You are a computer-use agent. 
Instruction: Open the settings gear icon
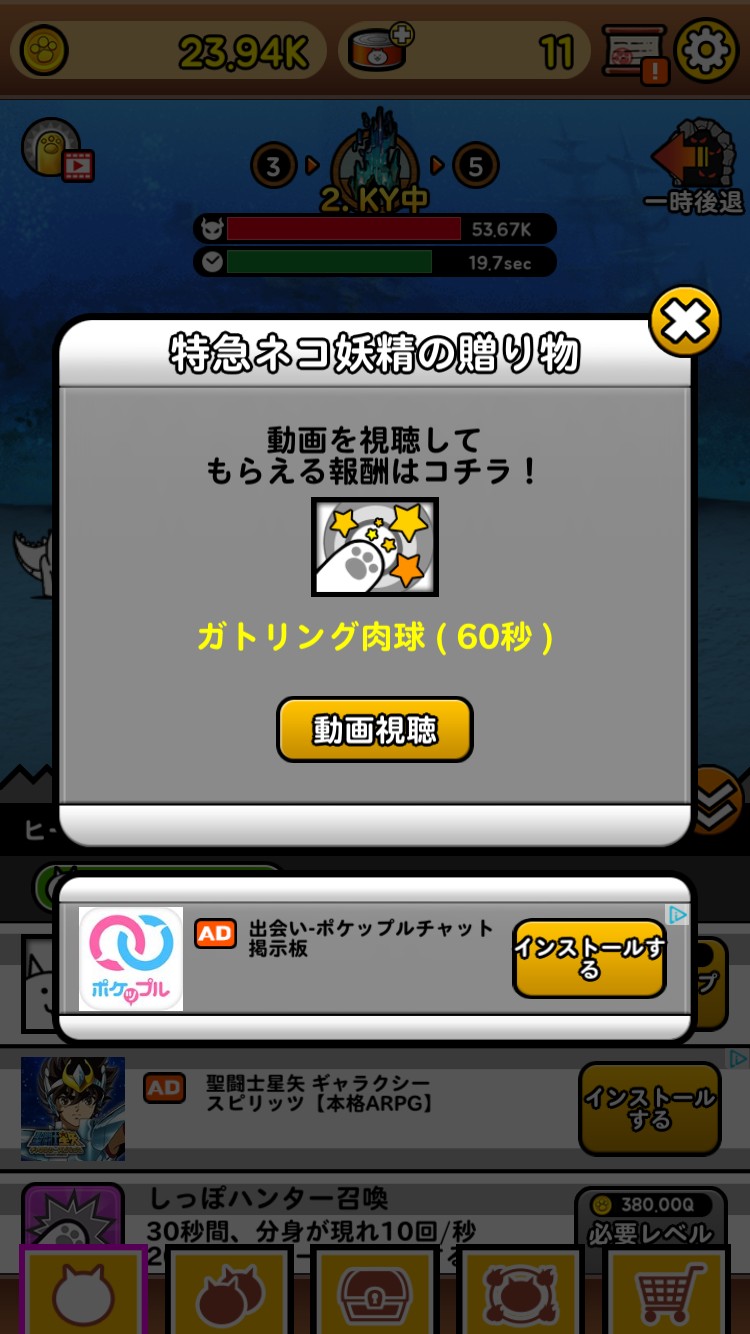pyautogui.click(x=707, y=50)
